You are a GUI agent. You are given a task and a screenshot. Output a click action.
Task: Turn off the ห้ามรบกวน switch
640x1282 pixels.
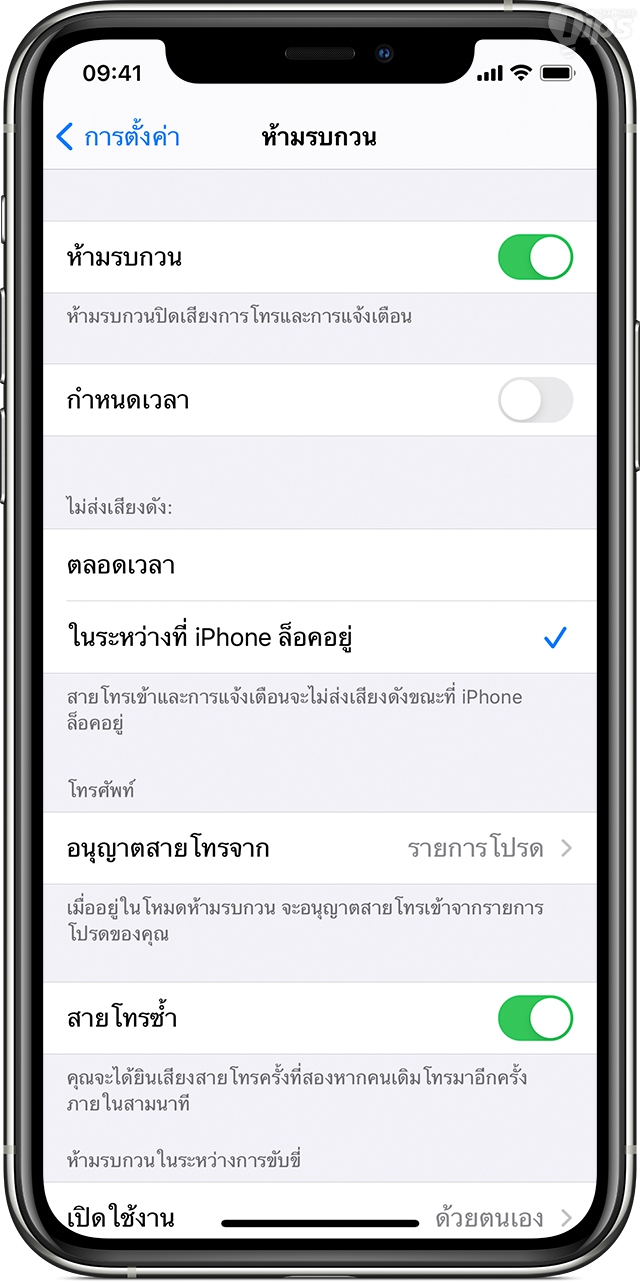(x=535, y=257)
